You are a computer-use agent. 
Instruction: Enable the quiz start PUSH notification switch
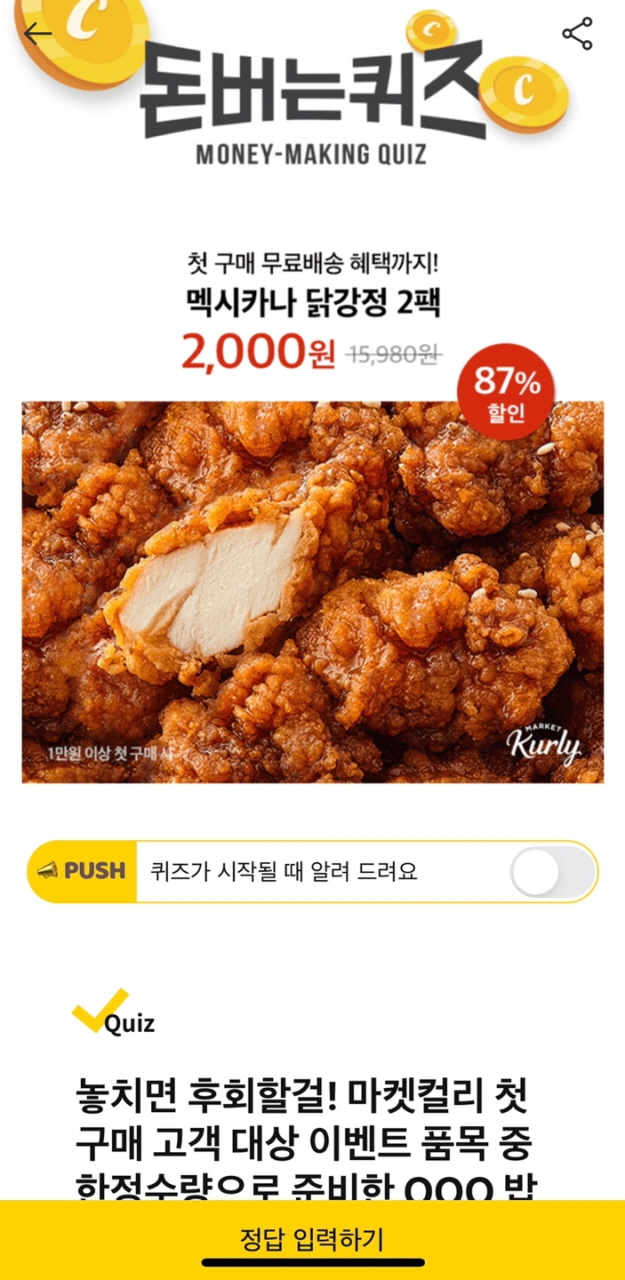[x=552, y=872]
